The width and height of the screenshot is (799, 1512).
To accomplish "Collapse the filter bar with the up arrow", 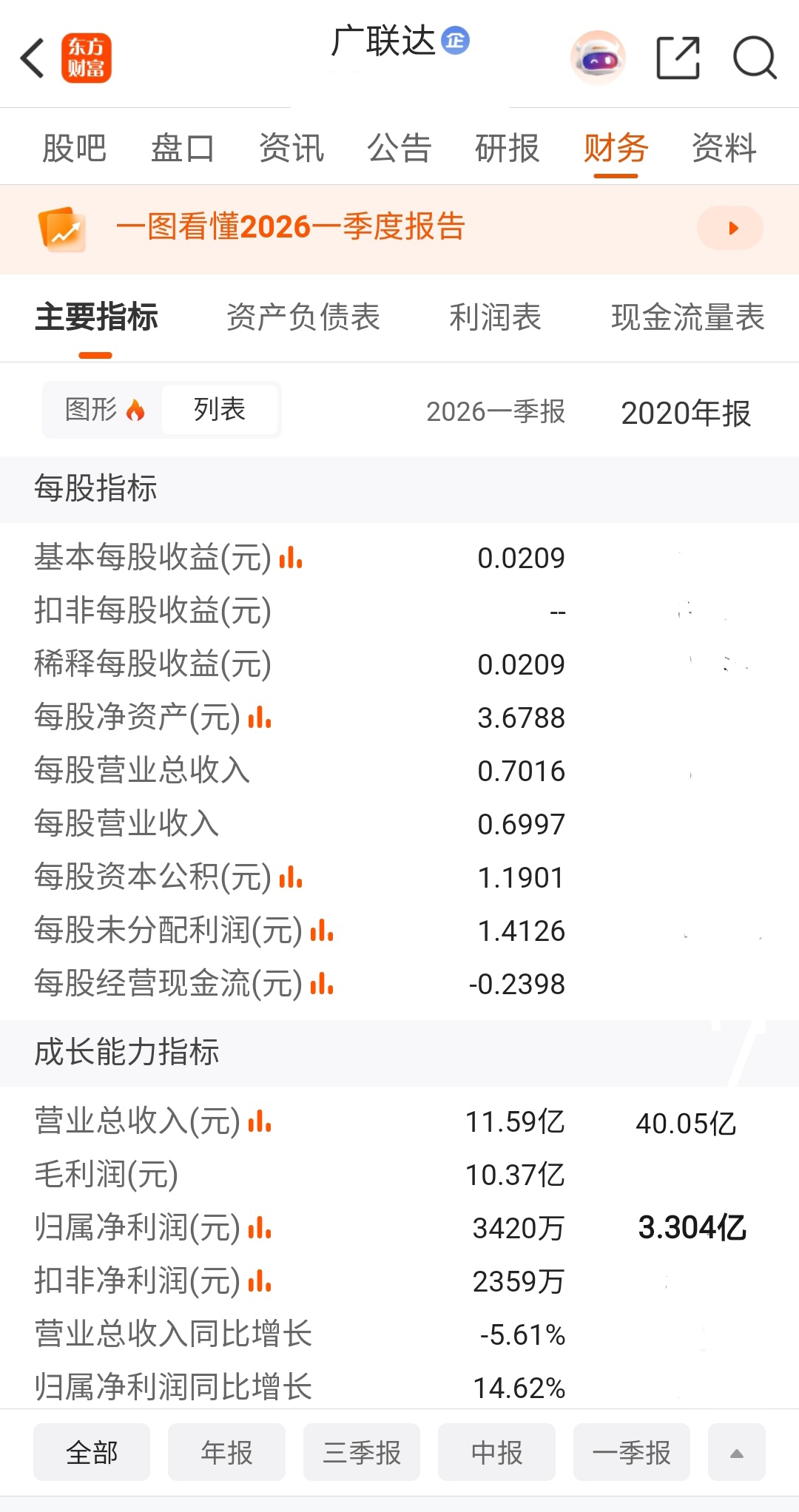I will click(x=737, y=1452).
